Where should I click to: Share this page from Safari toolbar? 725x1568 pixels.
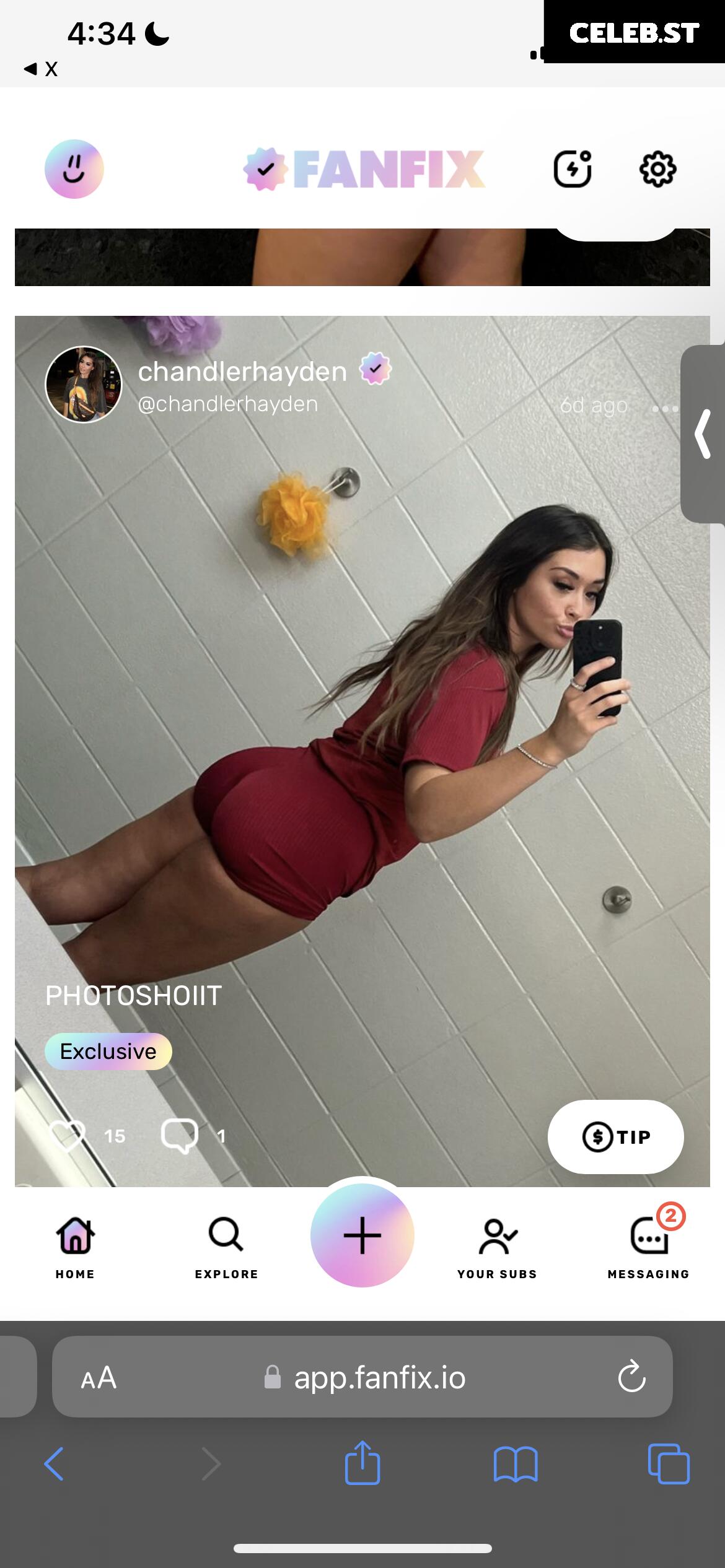tap(362, 1463)
